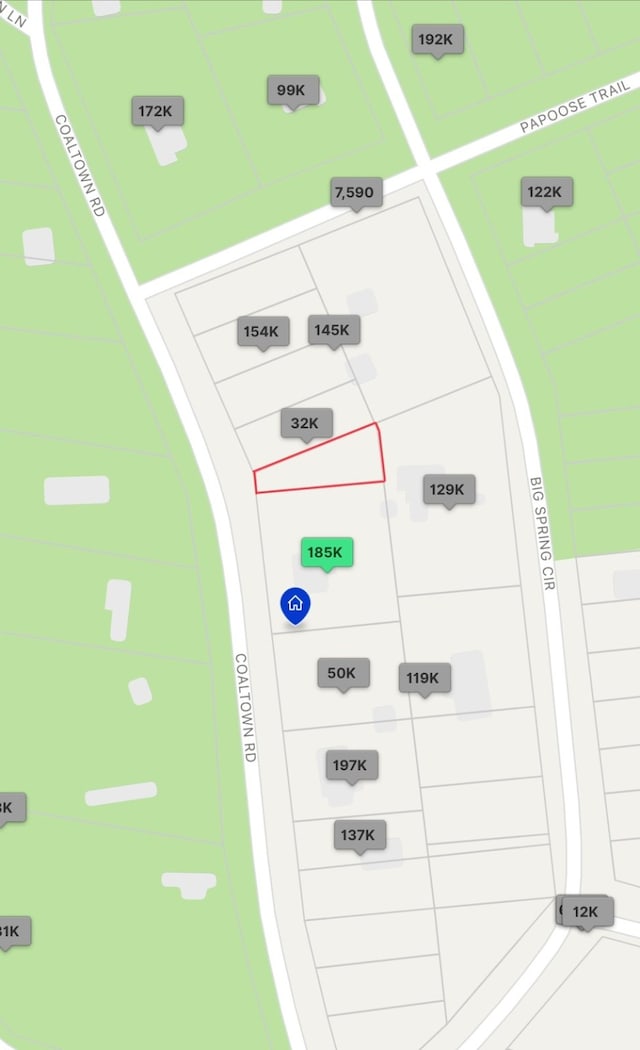Open the 154K property marker
Viewport: 640px width, 1050px height.
click(263, 331)
